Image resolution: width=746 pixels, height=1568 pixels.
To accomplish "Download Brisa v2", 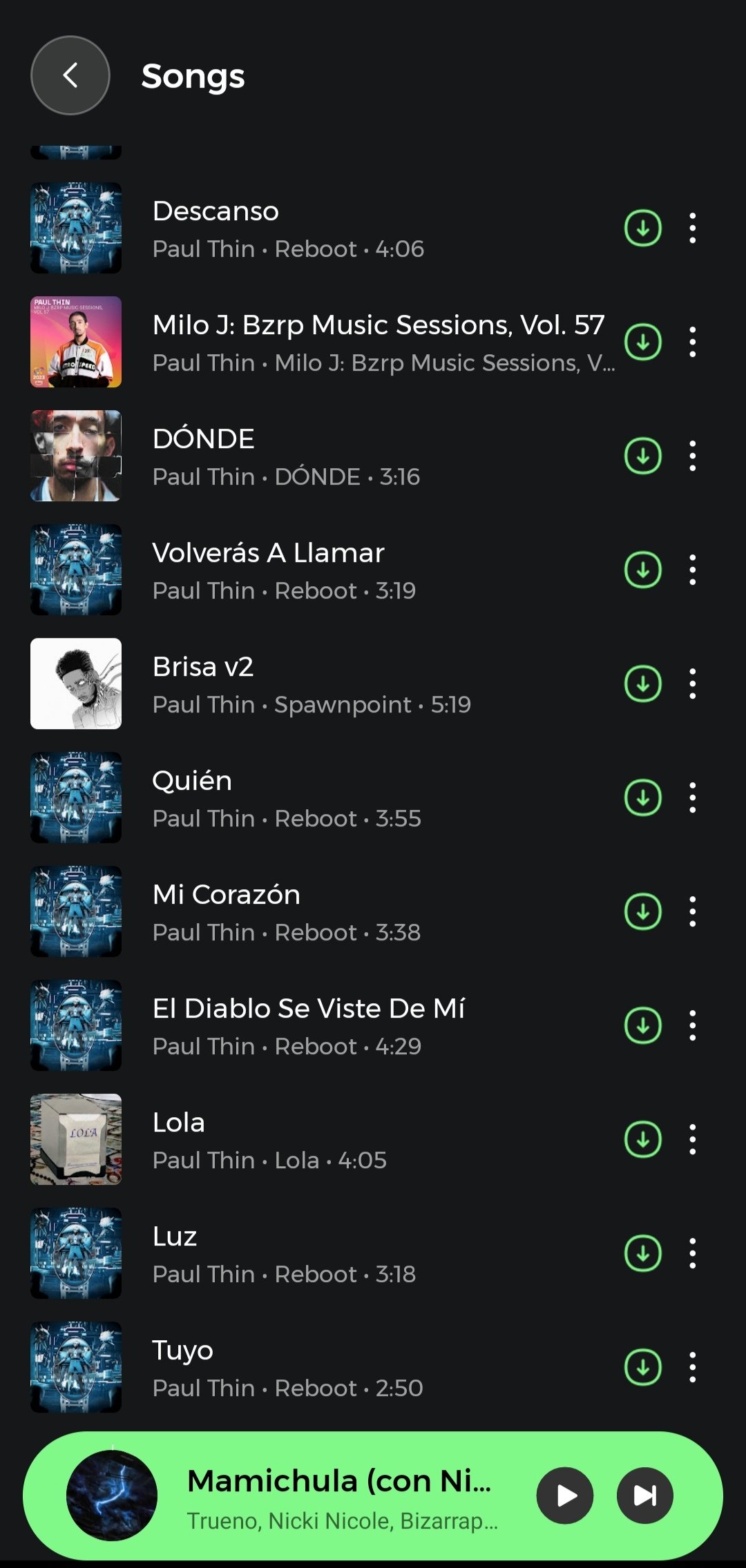I will (x=643, y=684).
